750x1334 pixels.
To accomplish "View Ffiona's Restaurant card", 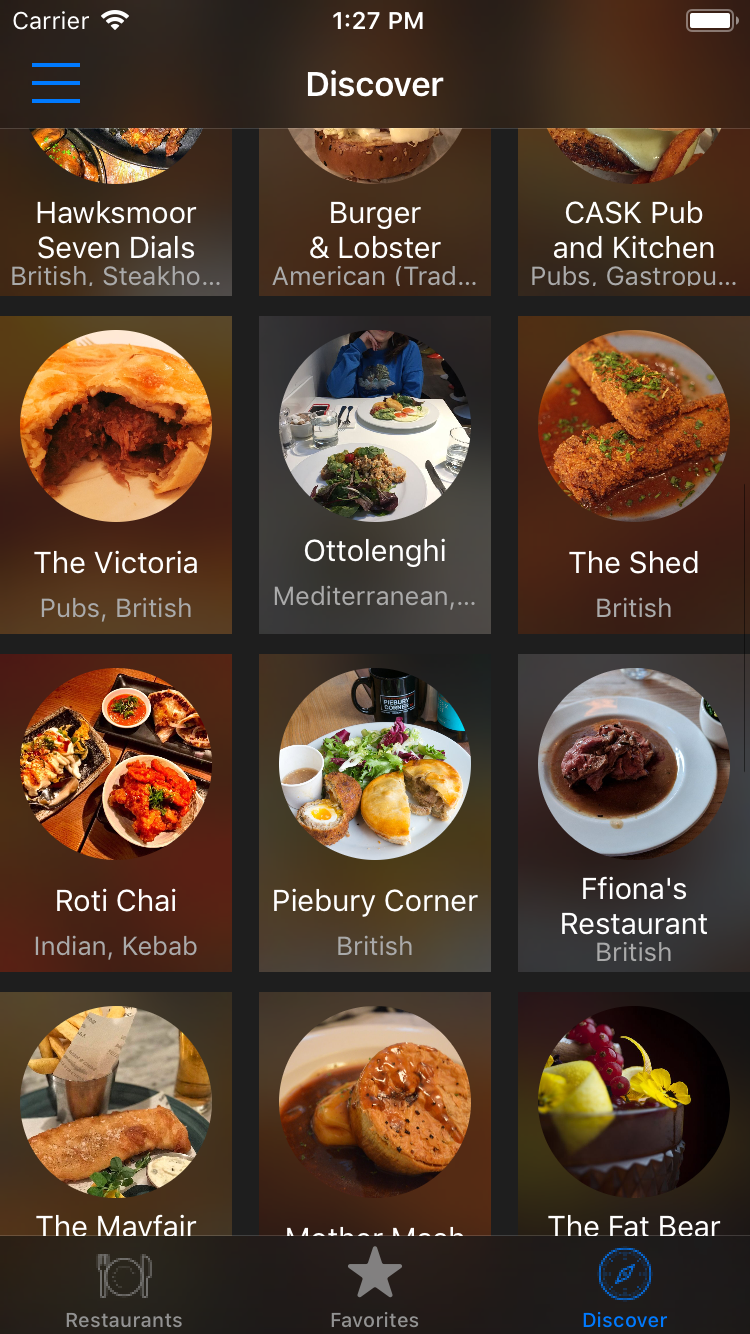I will (634, 812).
